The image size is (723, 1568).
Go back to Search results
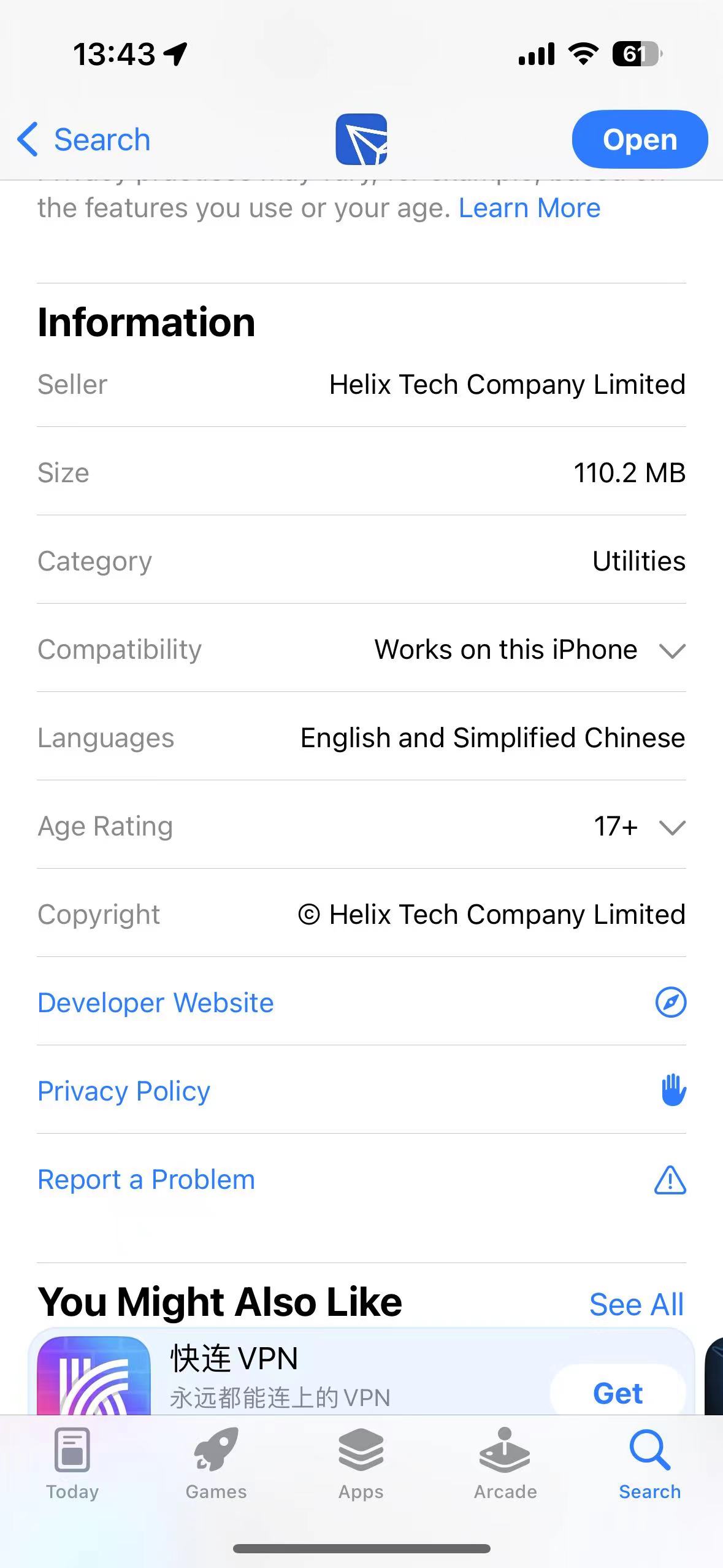pos(84,140)
